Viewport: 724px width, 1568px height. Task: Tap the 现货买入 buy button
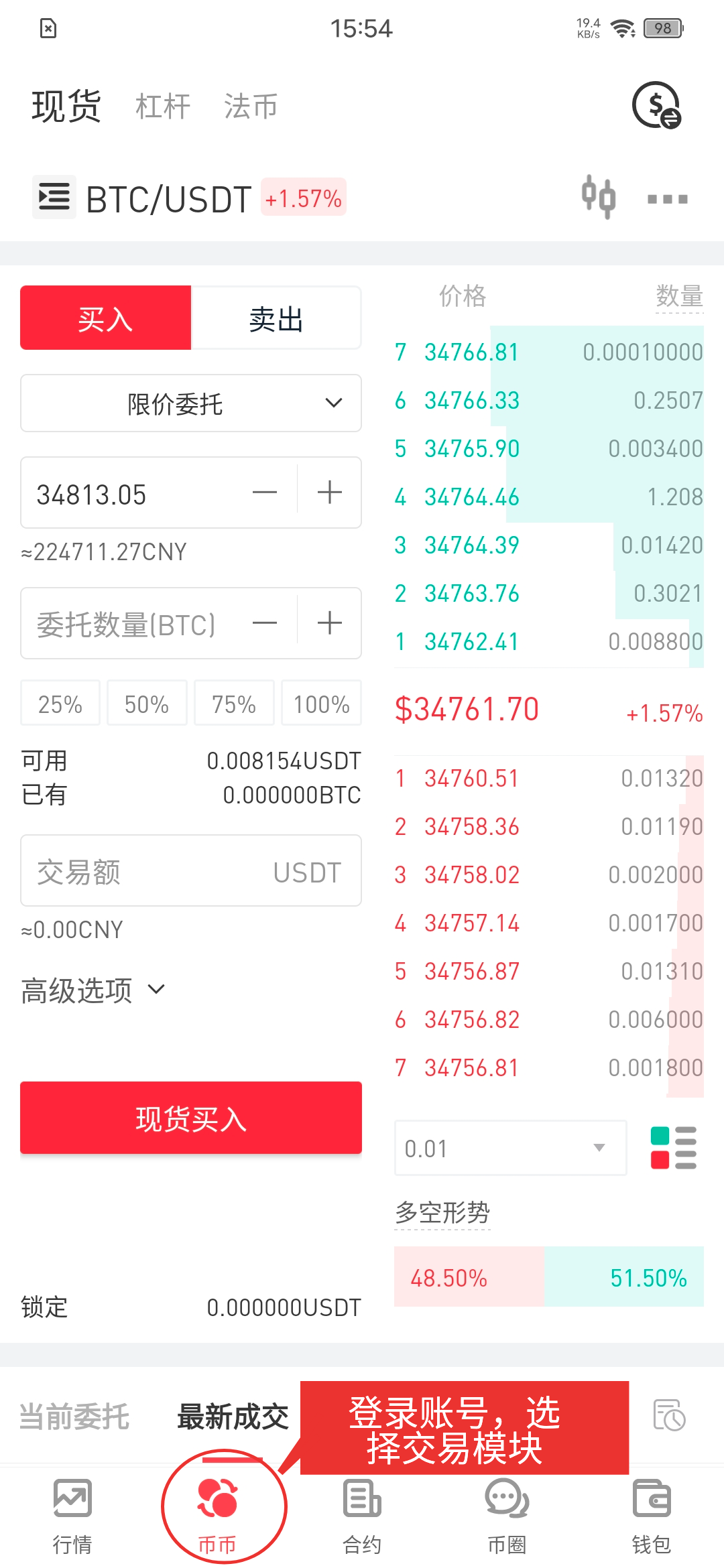click(191, 1118)
